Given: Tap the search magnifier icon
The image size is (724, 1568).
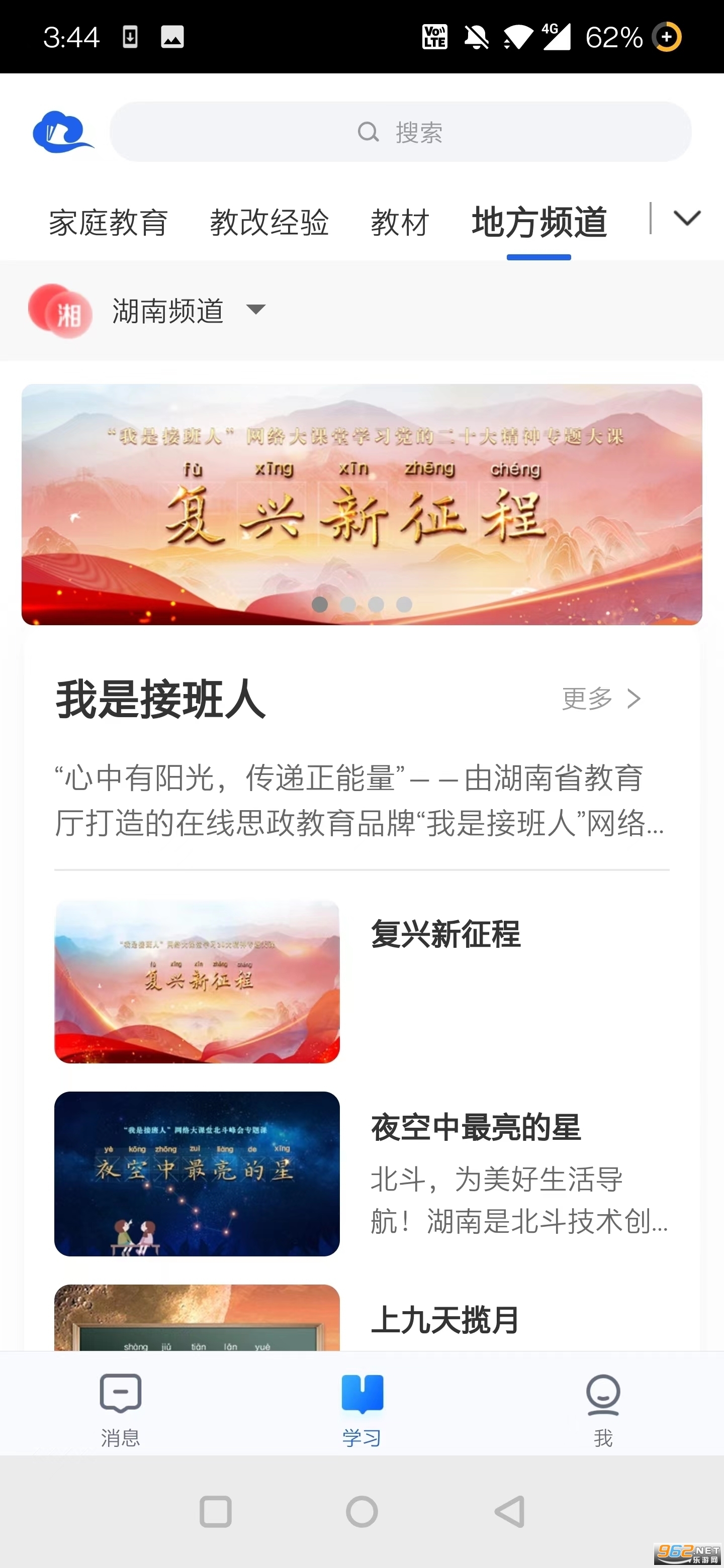Looking at the screenshot, I should 370,132.
